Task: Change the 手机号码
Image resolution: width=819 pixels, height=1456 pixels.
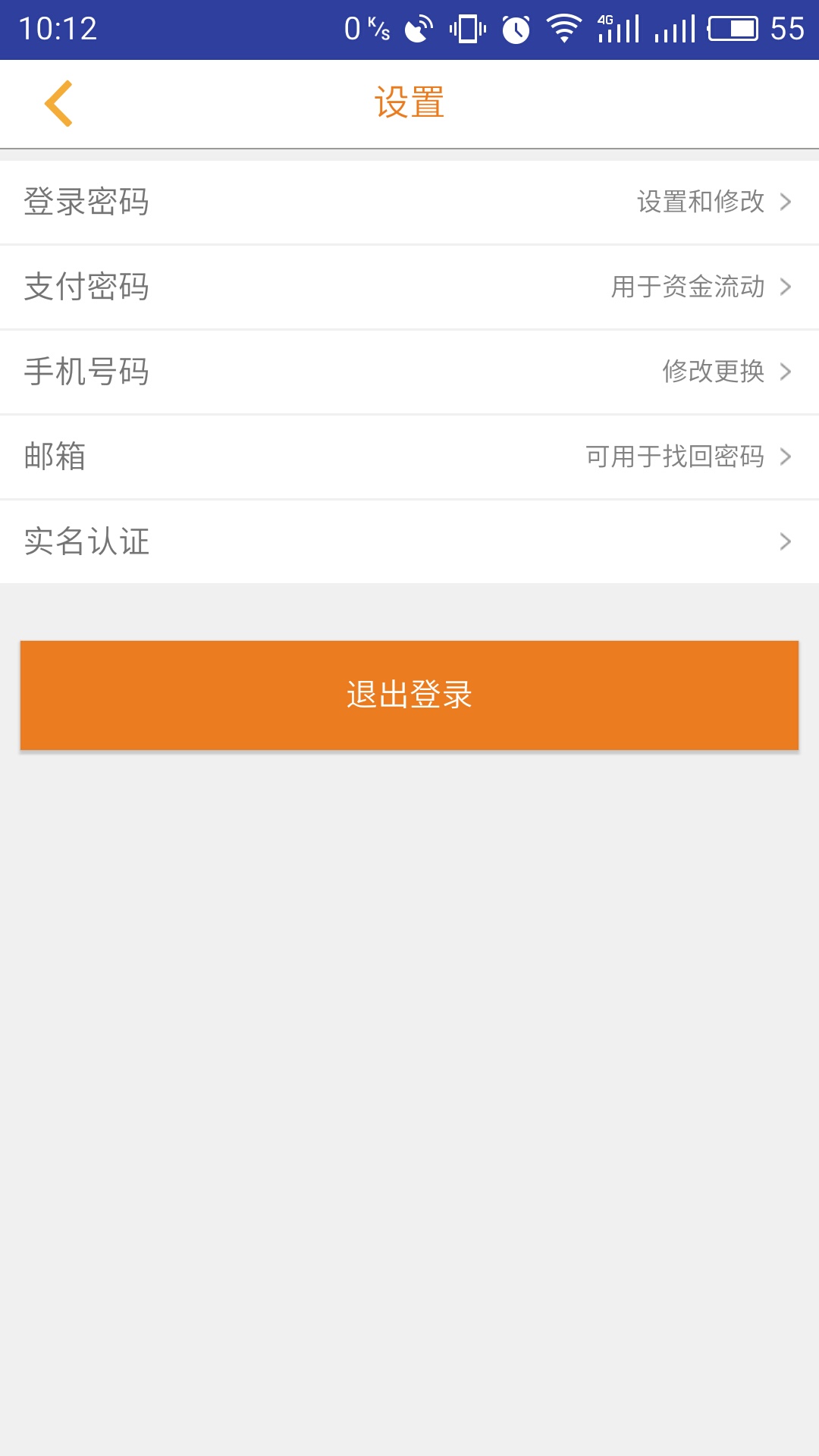Action: (x=409, y=372)
